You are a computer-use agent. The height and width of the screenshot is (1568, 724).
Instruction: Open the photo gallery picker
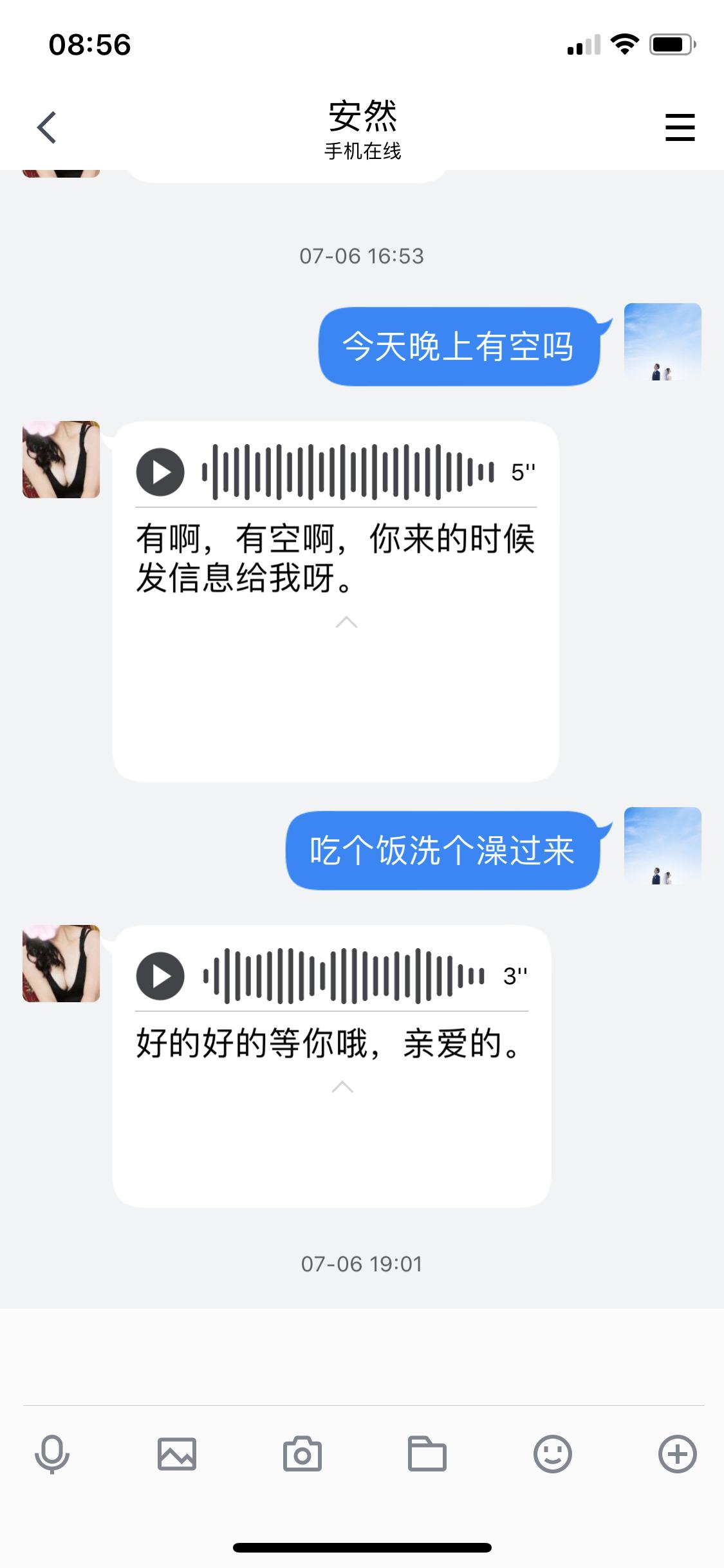coord(177,1454)
